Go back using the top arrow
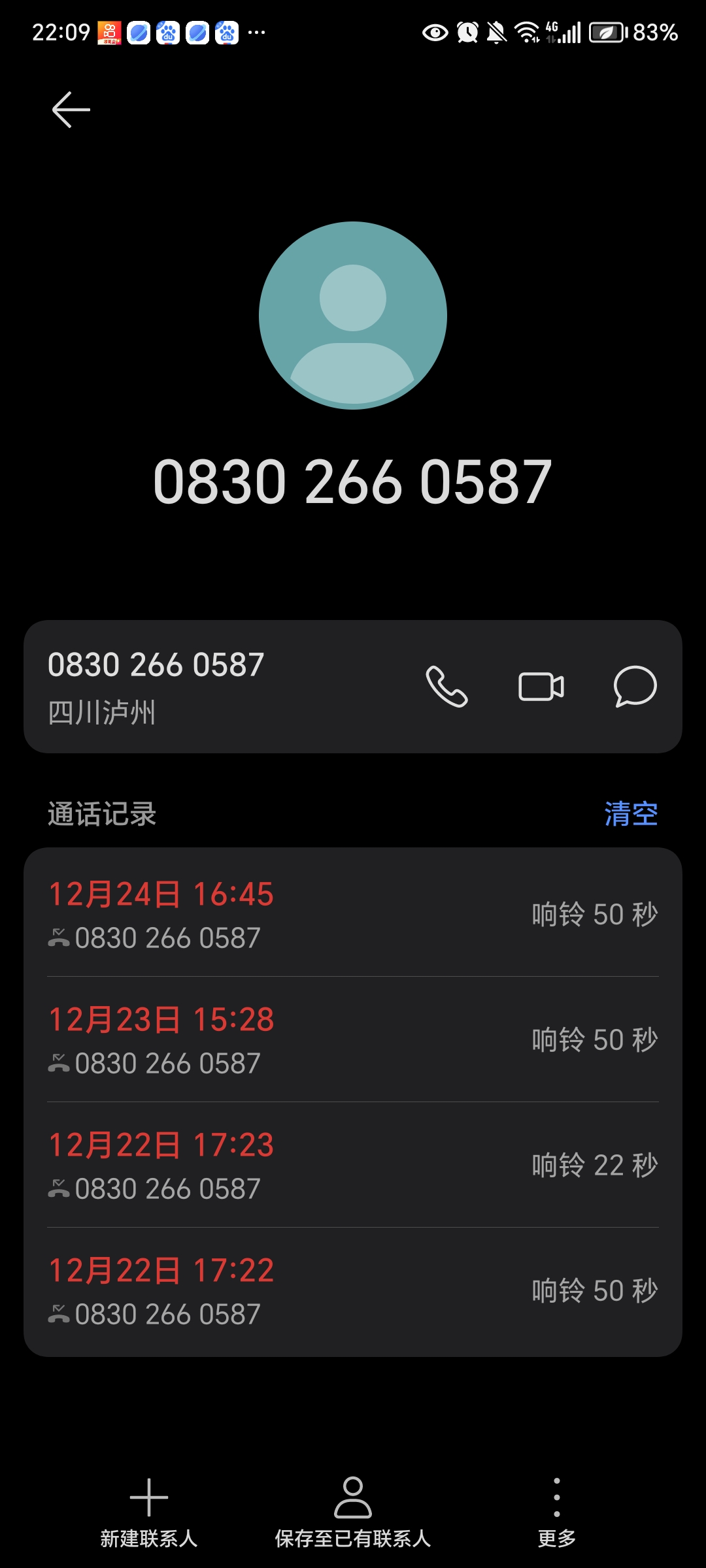 coord(71,109)
